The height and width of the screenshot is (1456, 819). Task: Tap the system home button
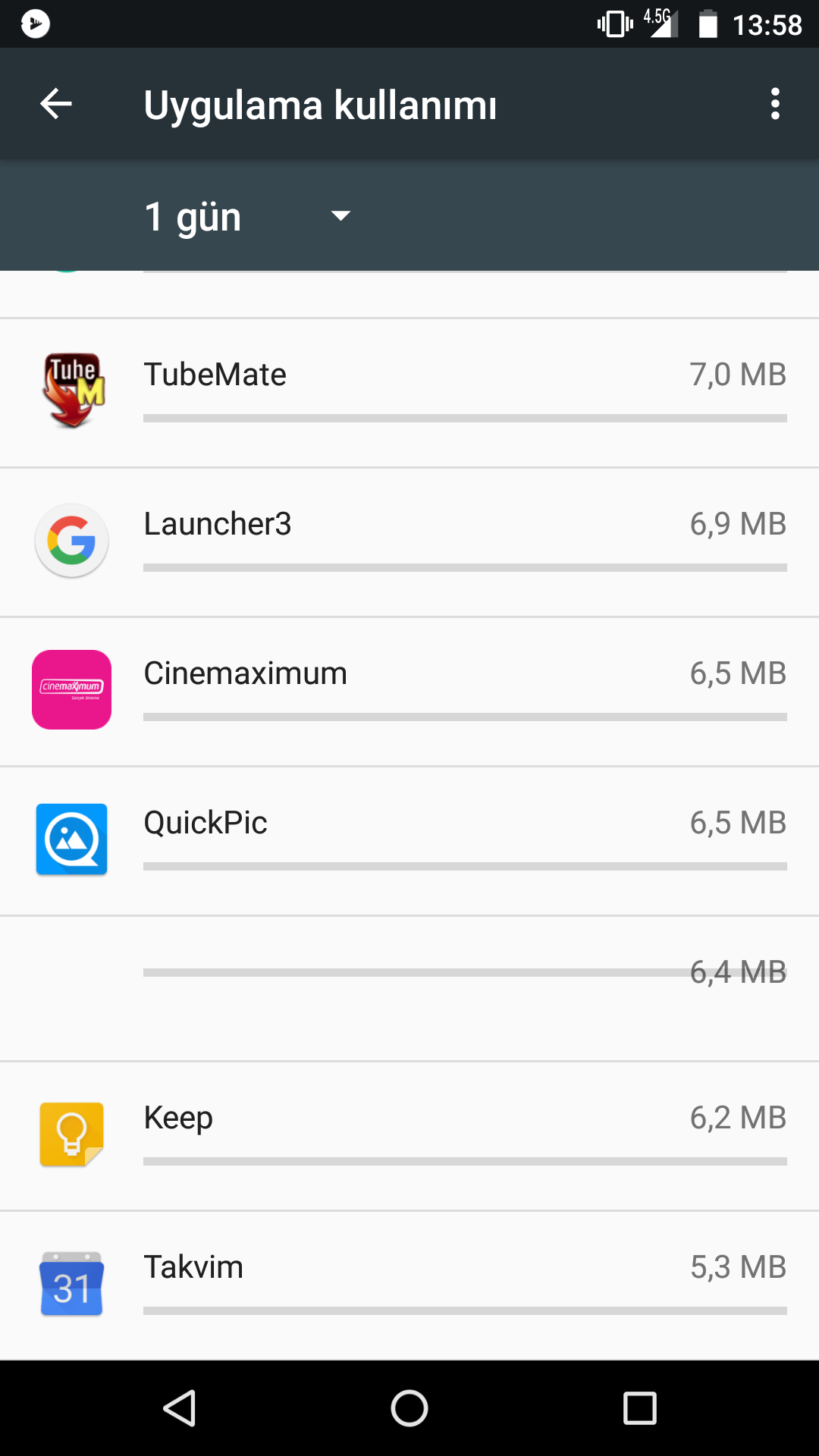pos(409,1409)
